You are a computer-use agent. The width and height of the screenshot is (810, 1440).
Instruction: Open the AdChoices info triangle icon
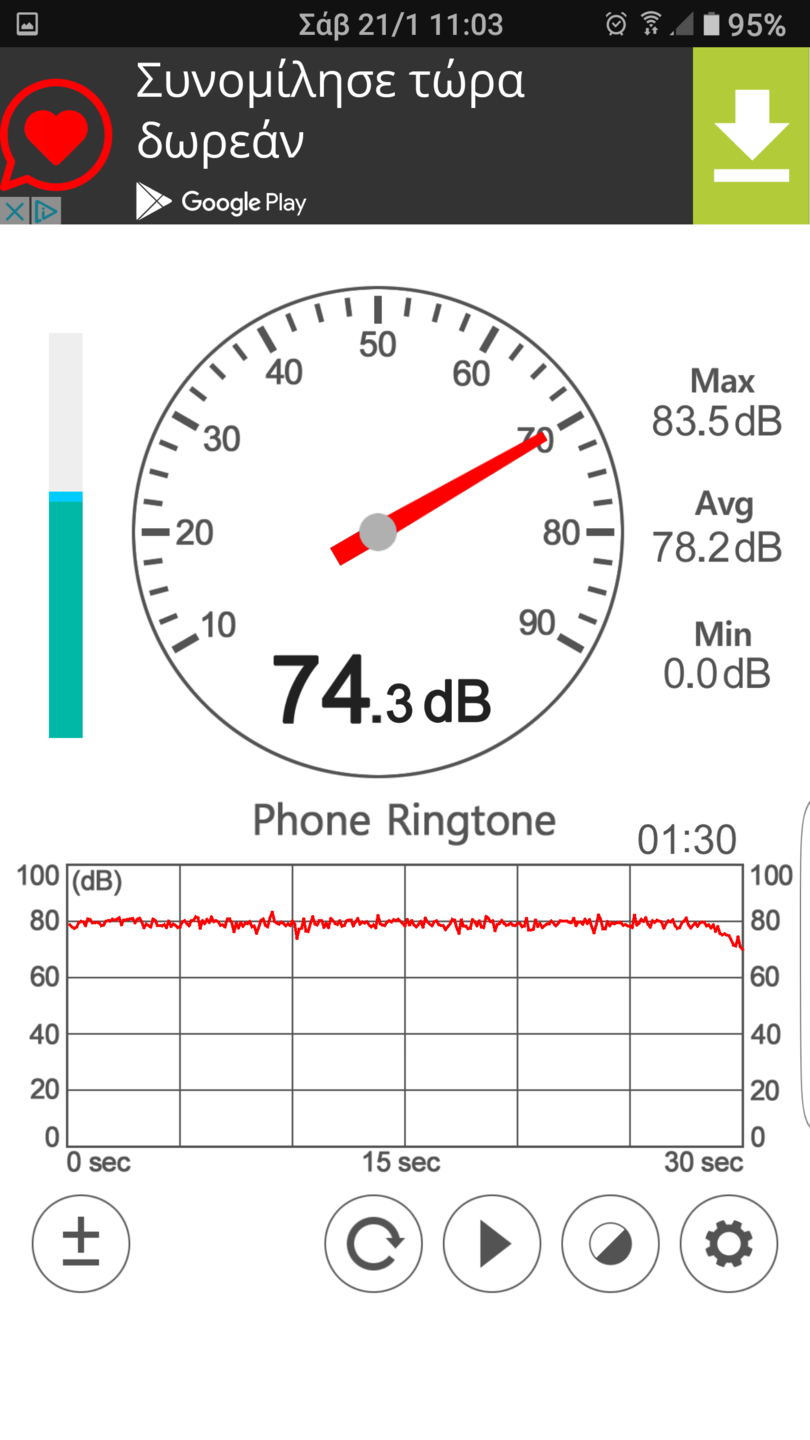(x=46, y=211)
